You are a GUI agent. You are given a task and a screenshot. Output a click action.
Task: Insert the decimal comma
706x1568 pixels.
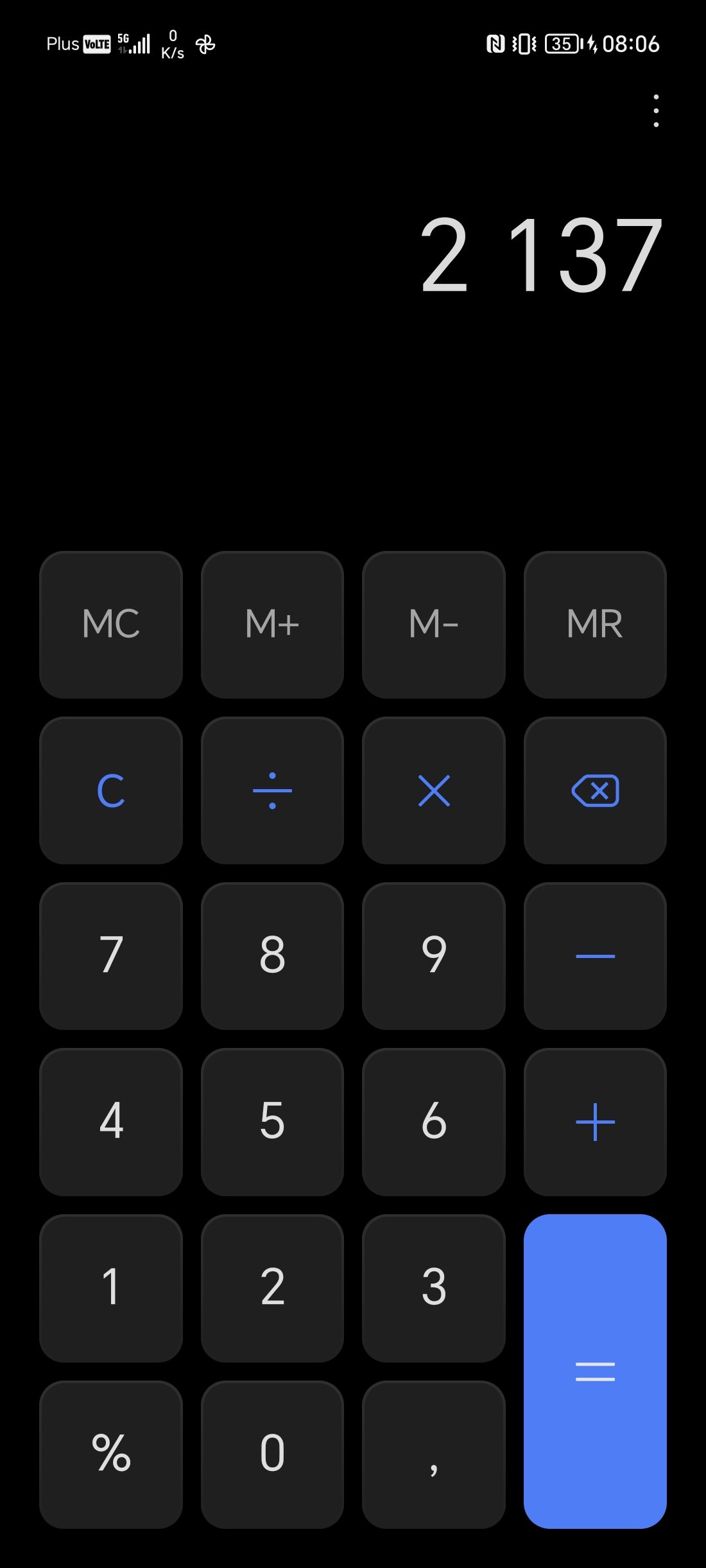click(x=434, y=1454)
